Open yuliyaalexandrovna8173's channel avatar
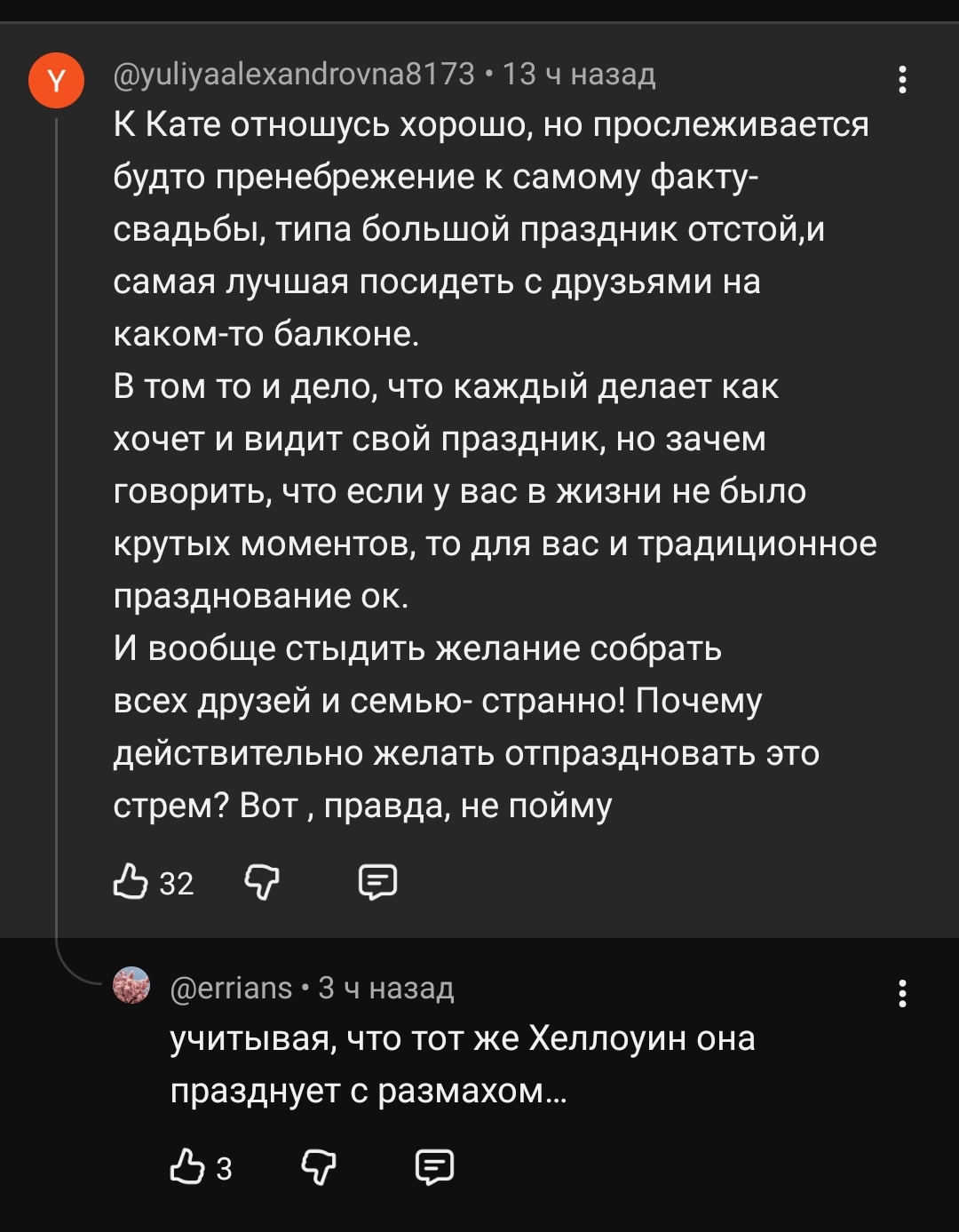This screenshot has height=1232, width=959. tap(56, 82)
